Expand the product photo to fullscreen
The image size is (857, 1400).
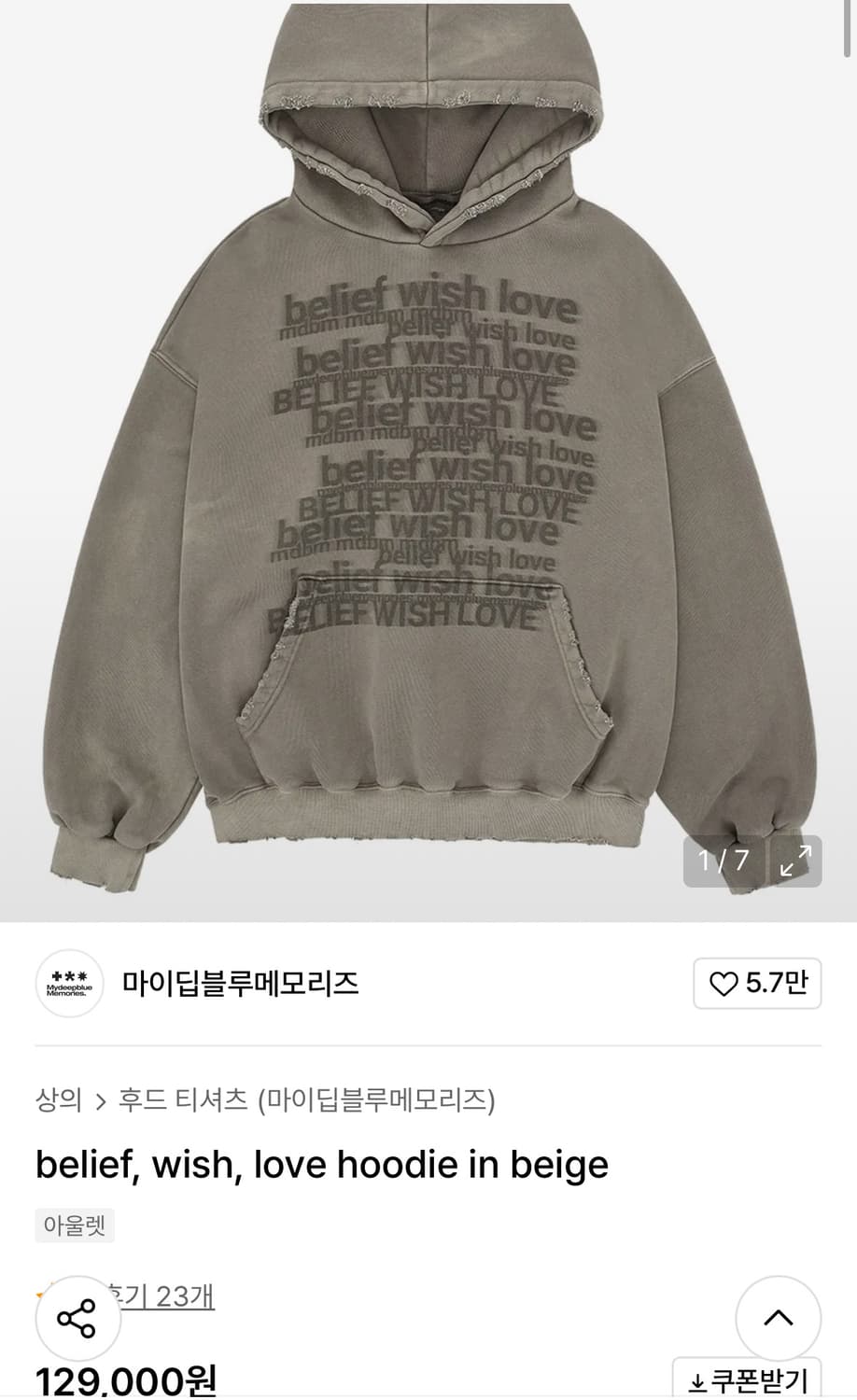pos(796,863)
